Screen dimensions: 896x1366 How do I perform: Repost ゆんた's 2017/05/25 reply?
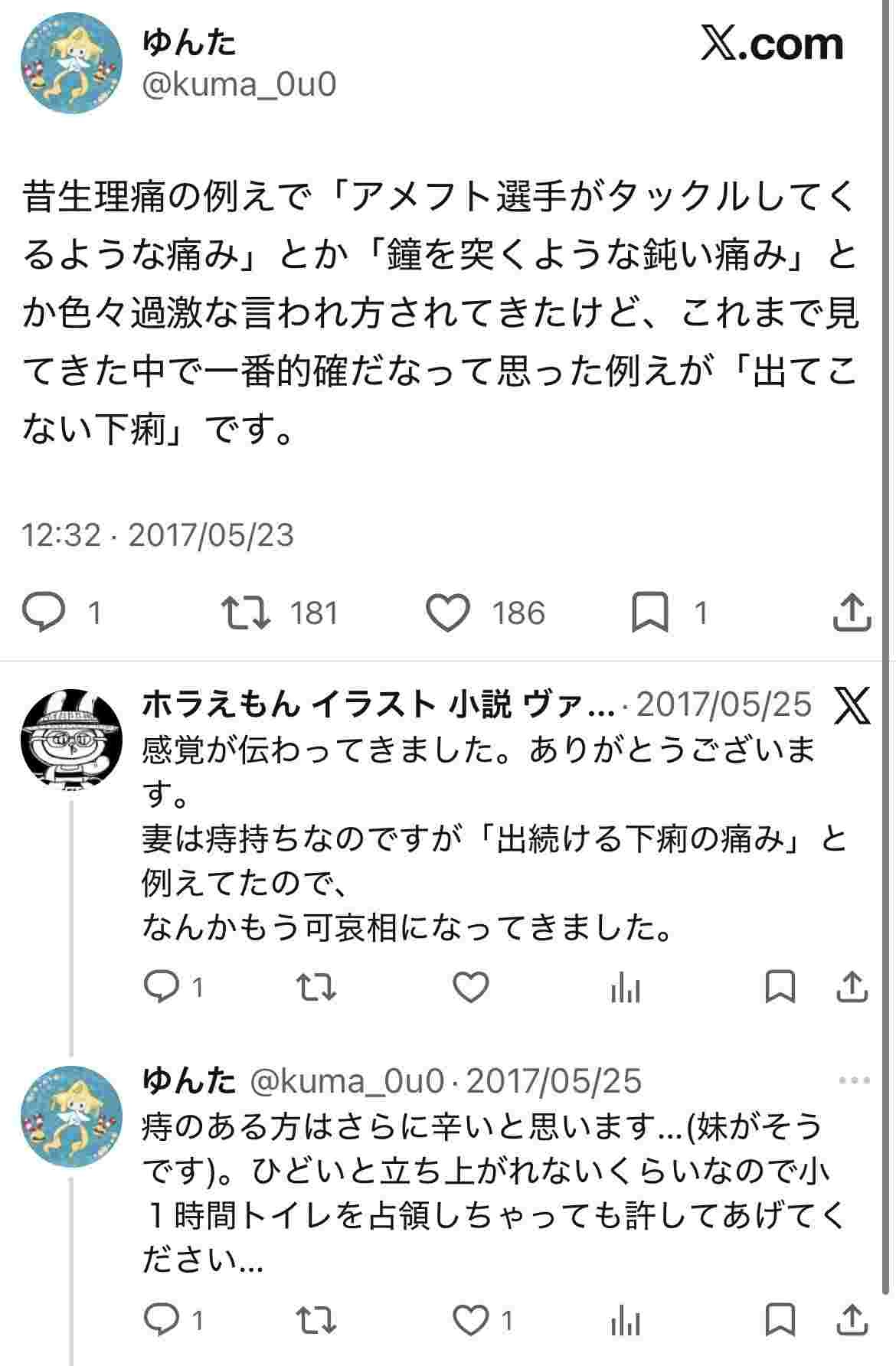[x=316, y=1319]
